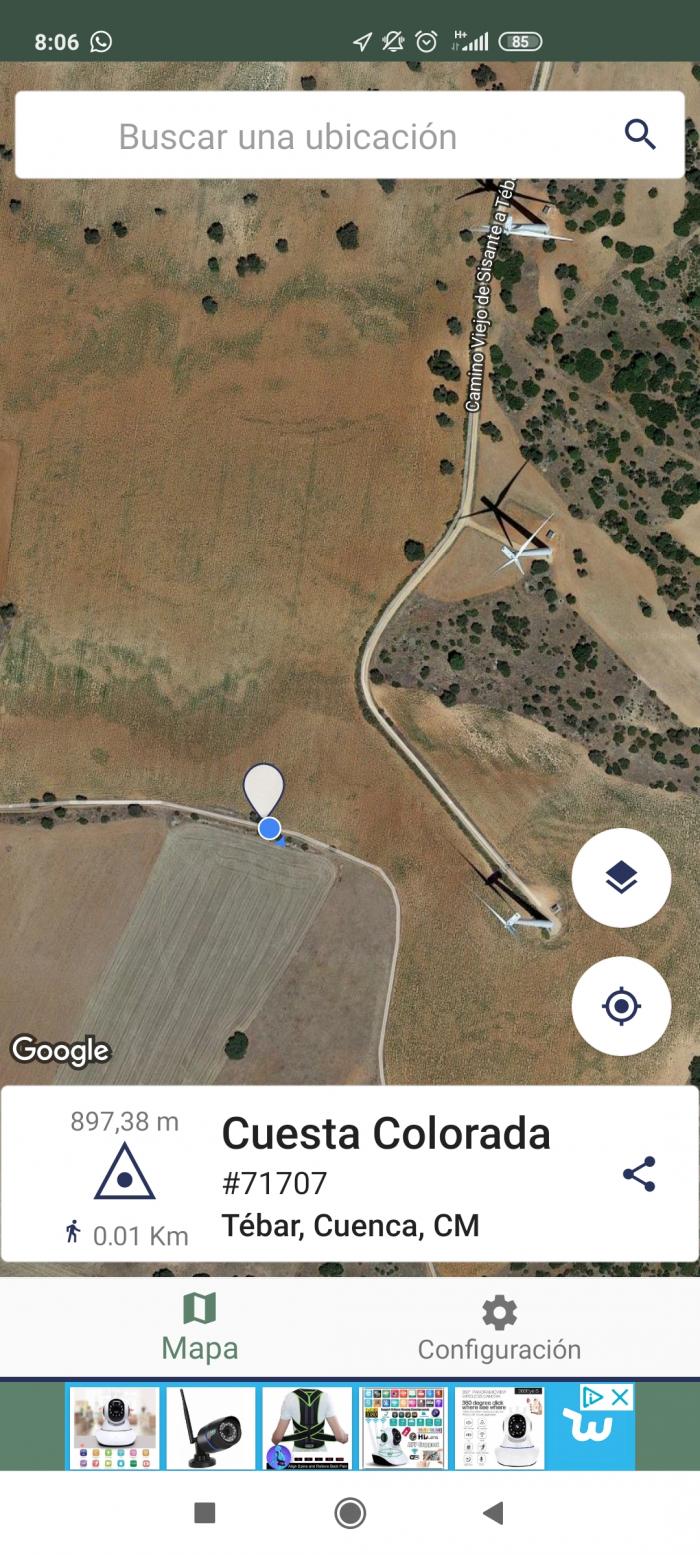Select the map marker pin
This screenshot has height=1555, width=700.
point(264,791)
